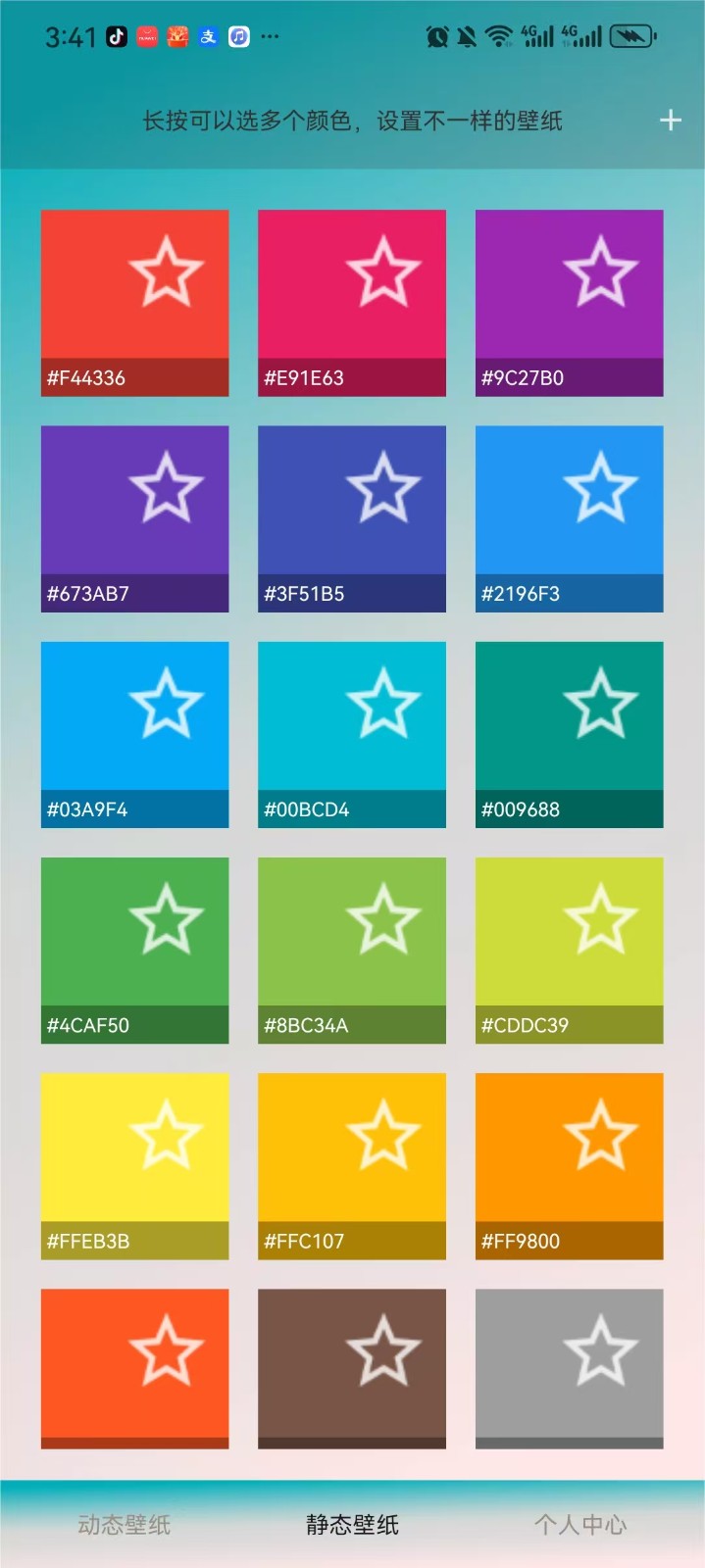The image size is (705, 1568).
Task: Select the brown color tile
Action: [x=351, y=1367]
